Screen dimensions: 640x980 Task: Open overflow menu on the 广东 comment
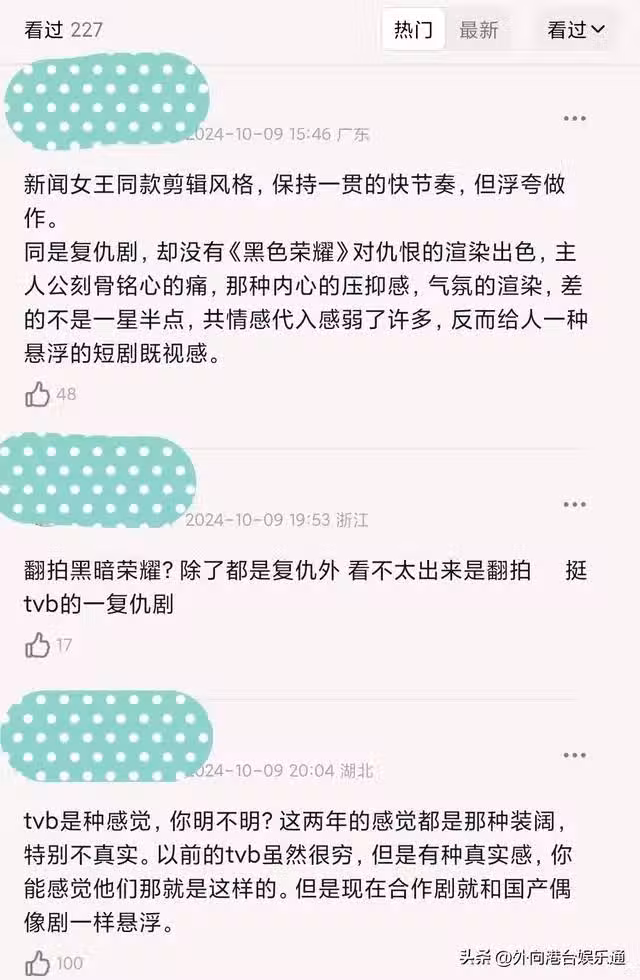574,118
